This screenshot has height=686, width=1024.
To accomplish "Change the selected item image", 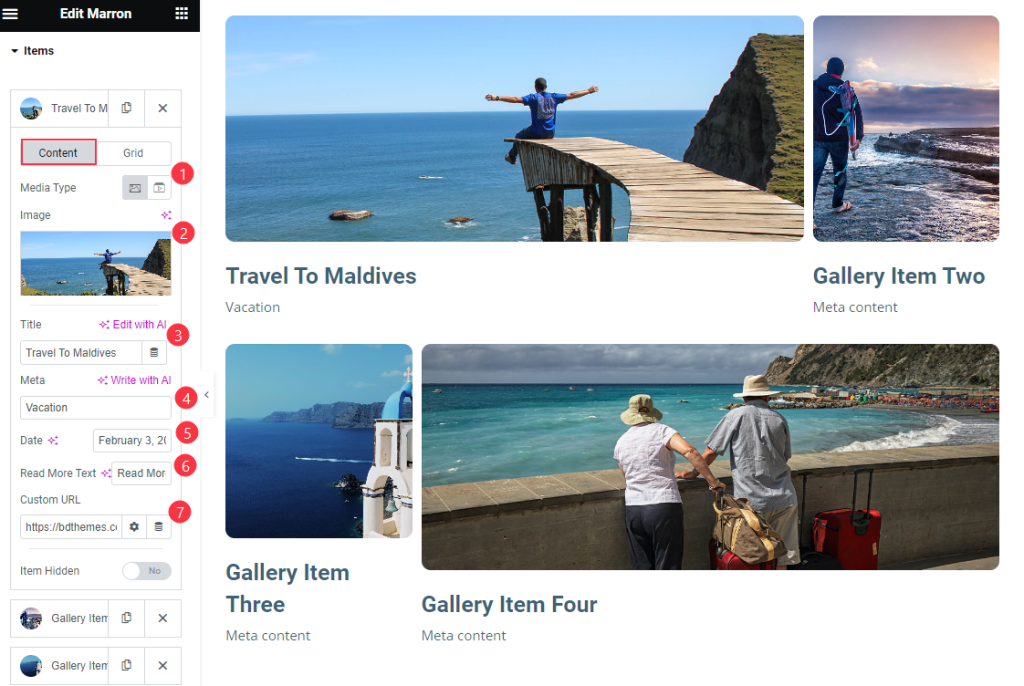I will (x=95, y=263).
